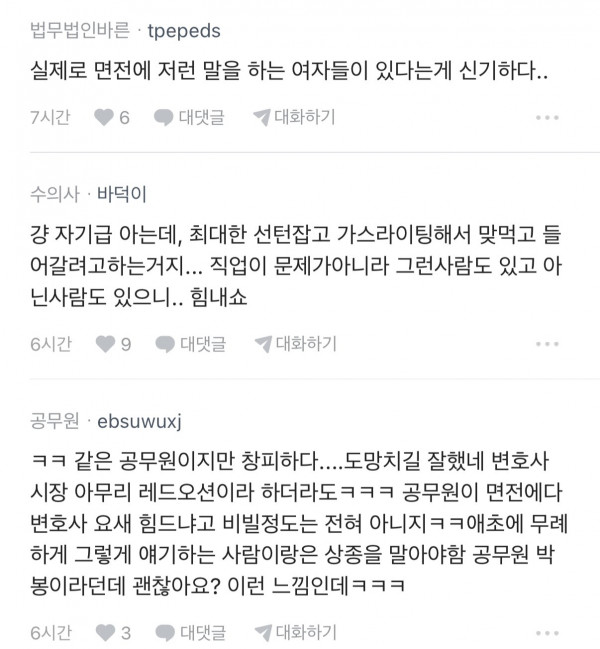Show more options for 바덕이's comment
600x649 pixels.
pos(547,345)
